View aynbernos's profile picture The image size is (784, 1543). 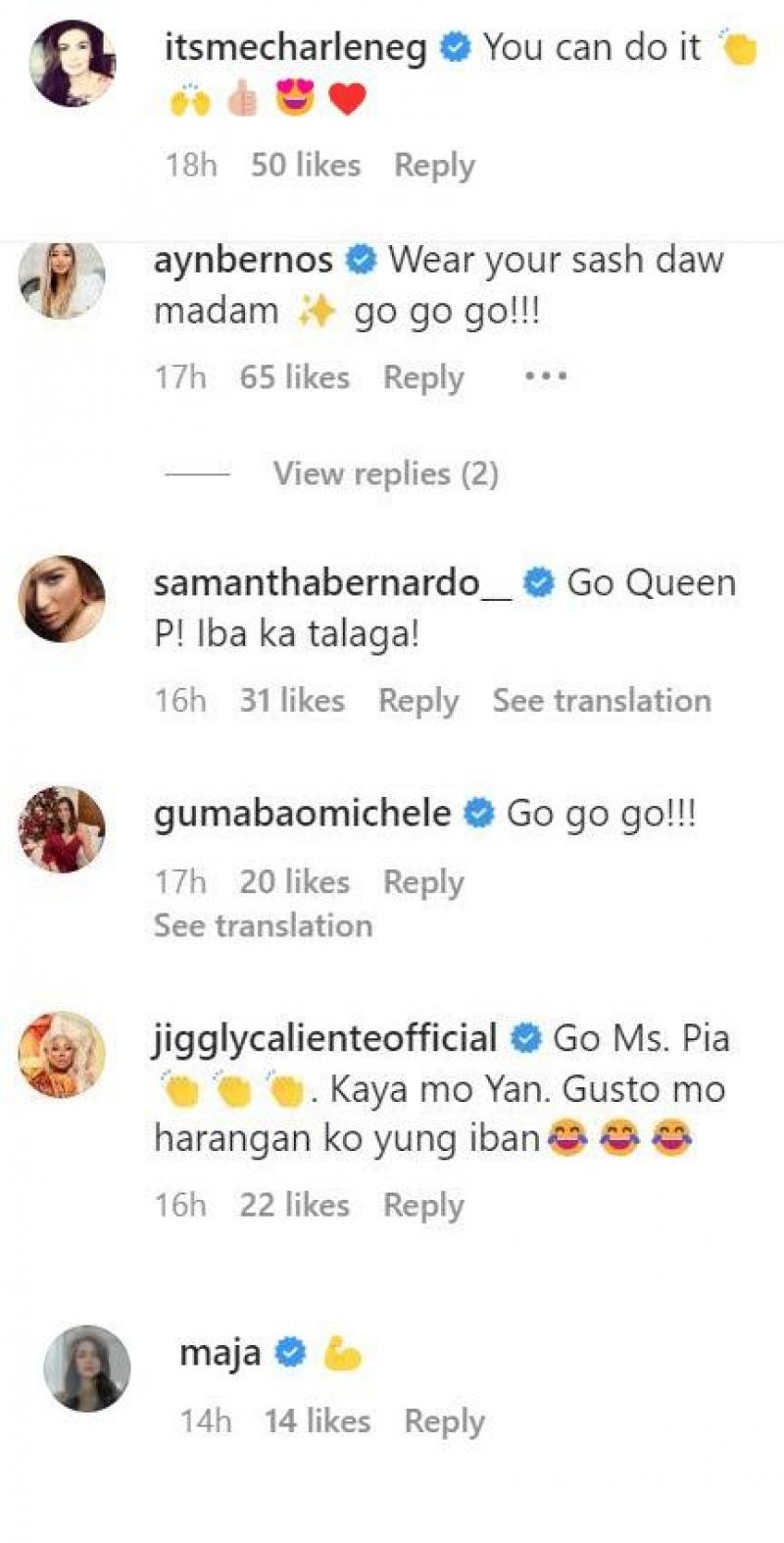click(x=62, y=280)
